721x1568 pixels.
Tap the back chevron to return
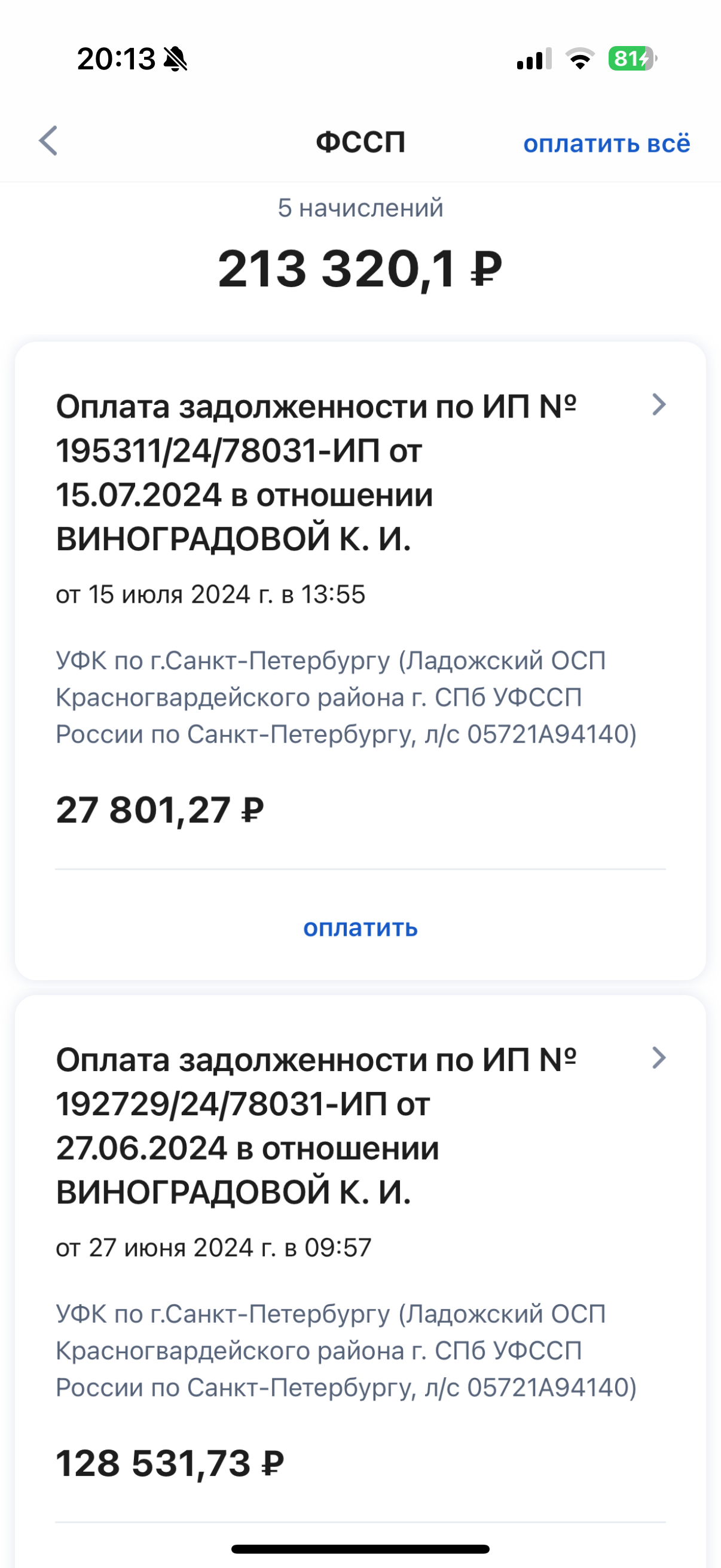point(47,142)
